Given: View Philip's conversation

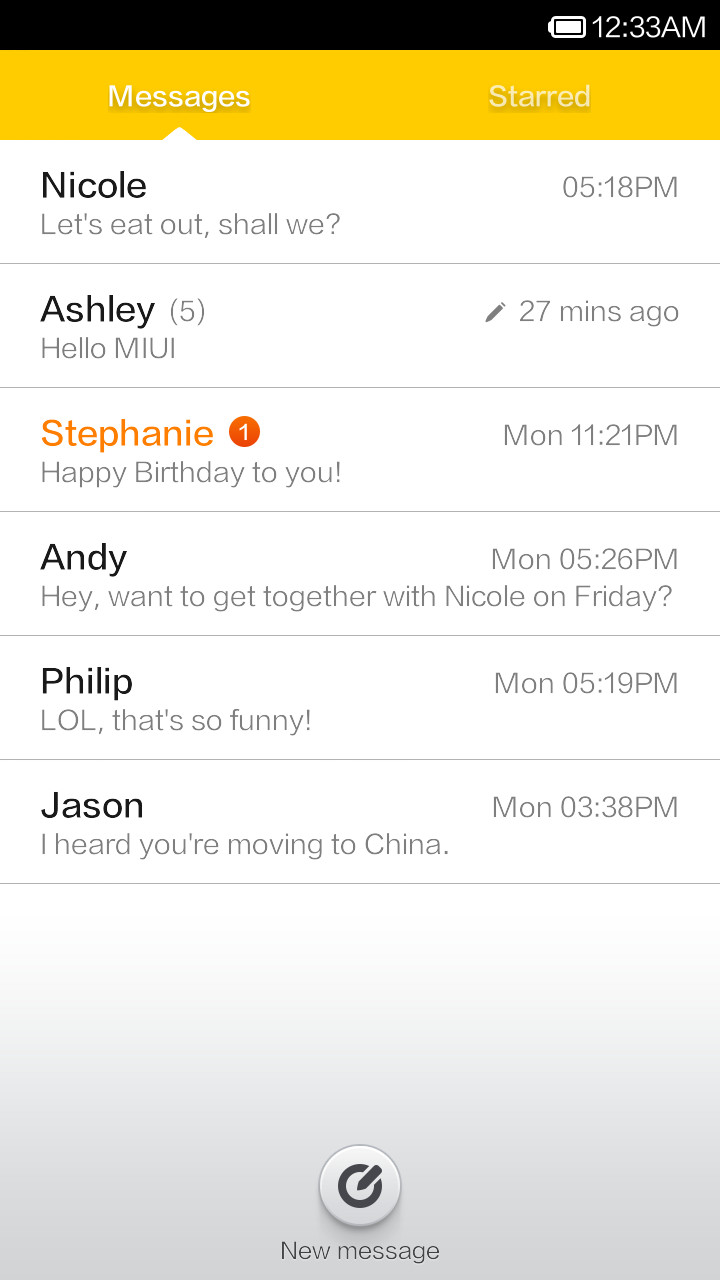Looking at the screenshot, I should tap(360, 698).
